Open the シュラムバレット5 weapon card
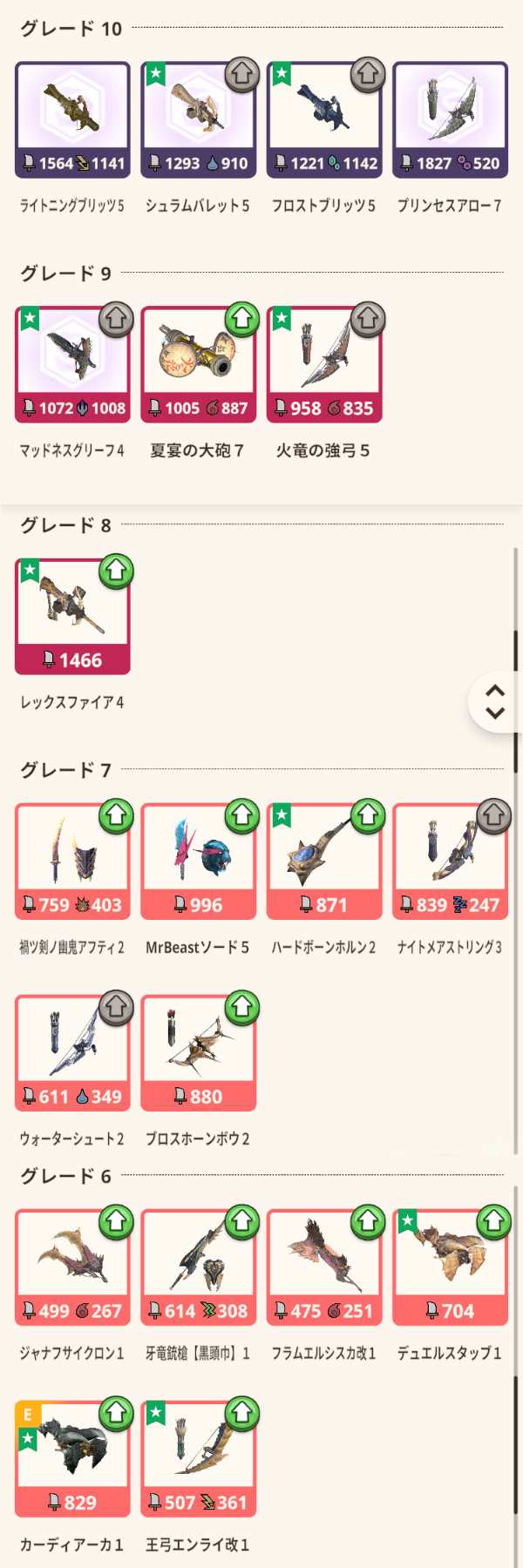523x1568 pixels. click(x=198, y=119)
